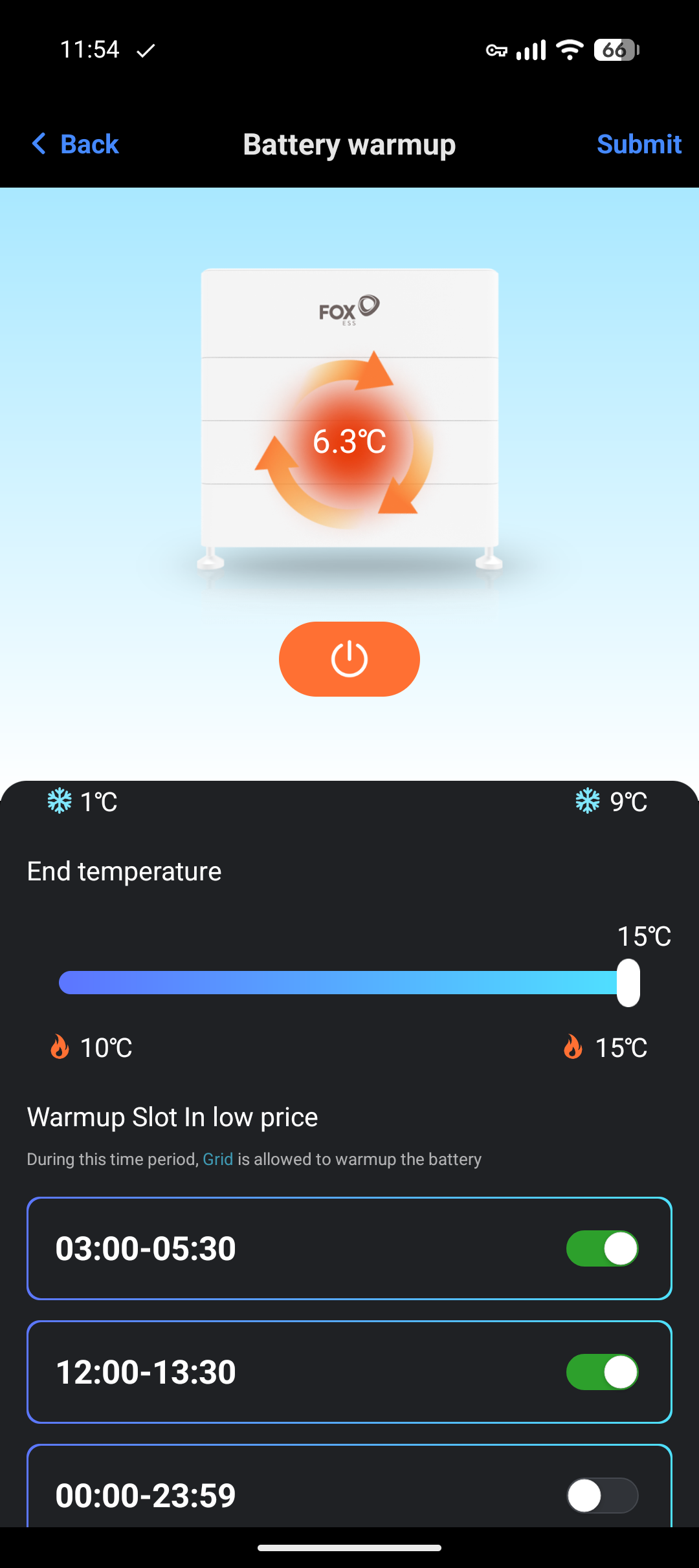Screen dimensions: 699x1568
Task: Submit the battery warmup settings
Action: [x=638, y=144]
